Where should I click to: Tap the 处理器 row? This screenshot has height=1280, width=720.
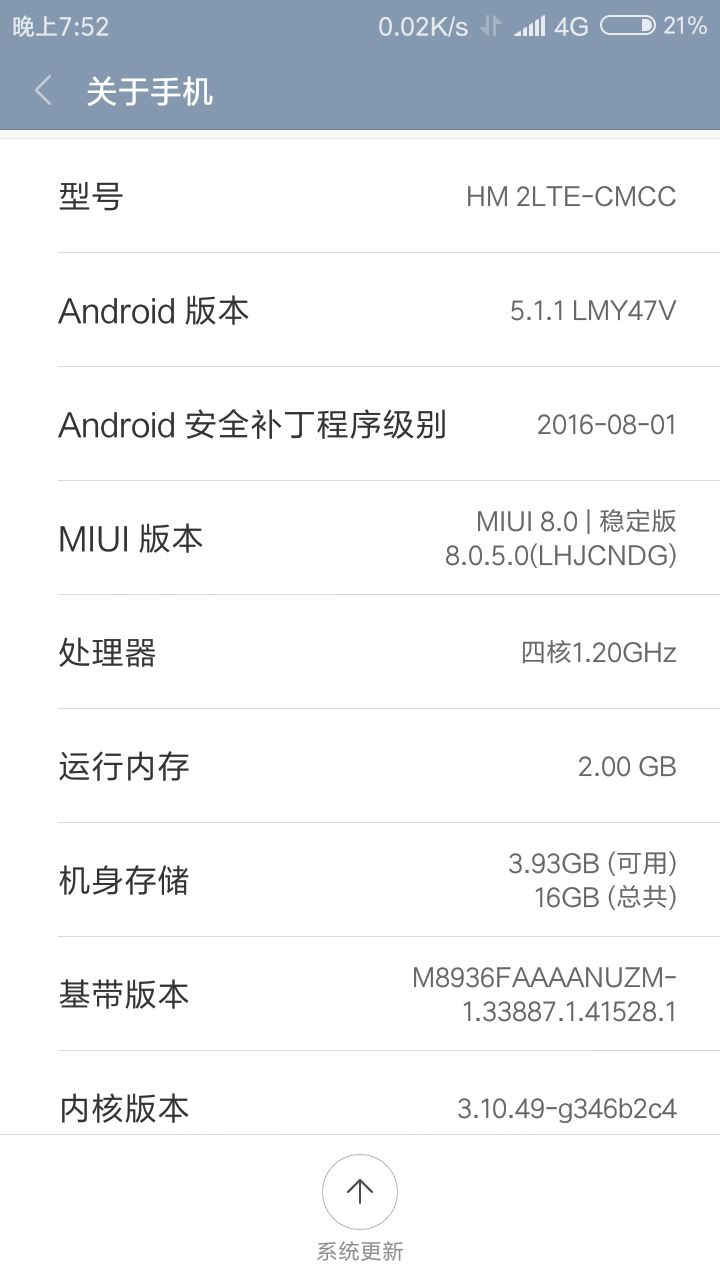pos(360,652)
